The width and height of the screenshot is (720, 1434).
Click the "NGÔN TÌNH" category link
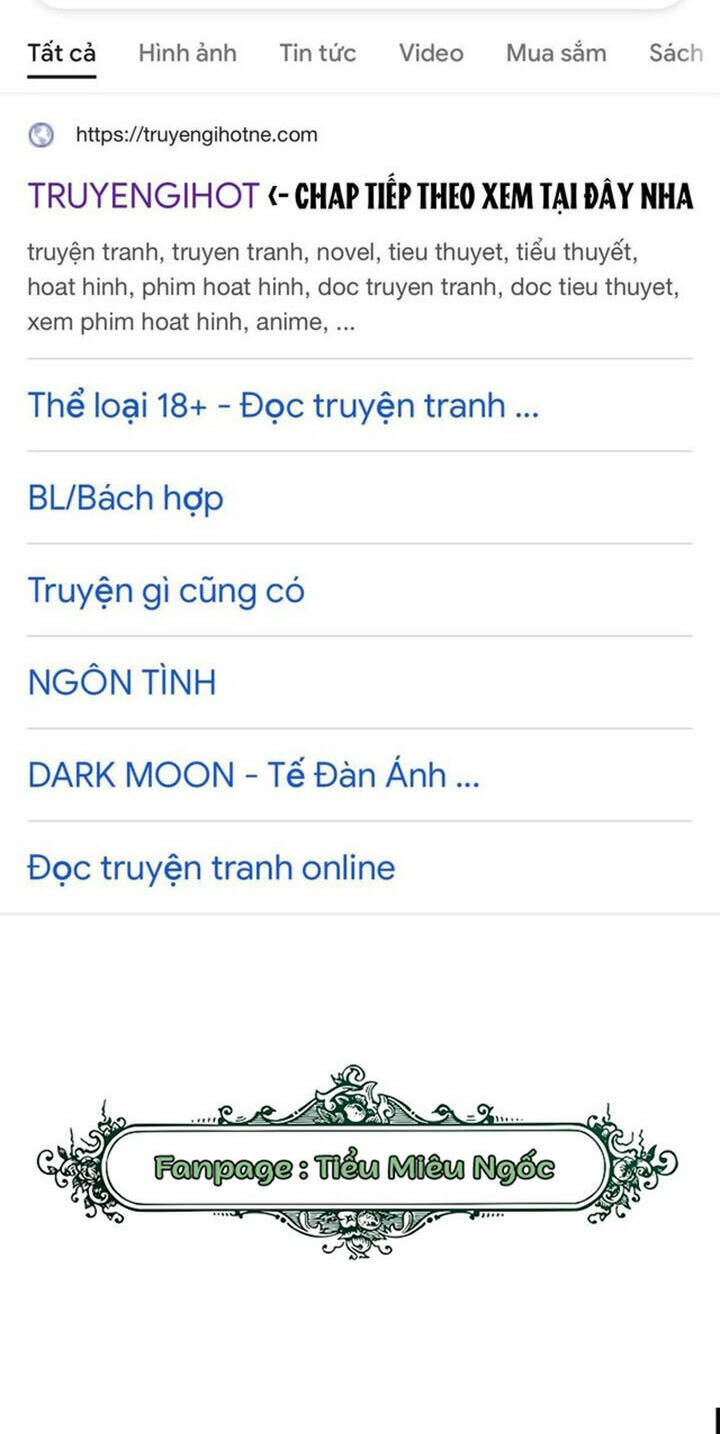(x=121, y=681)
